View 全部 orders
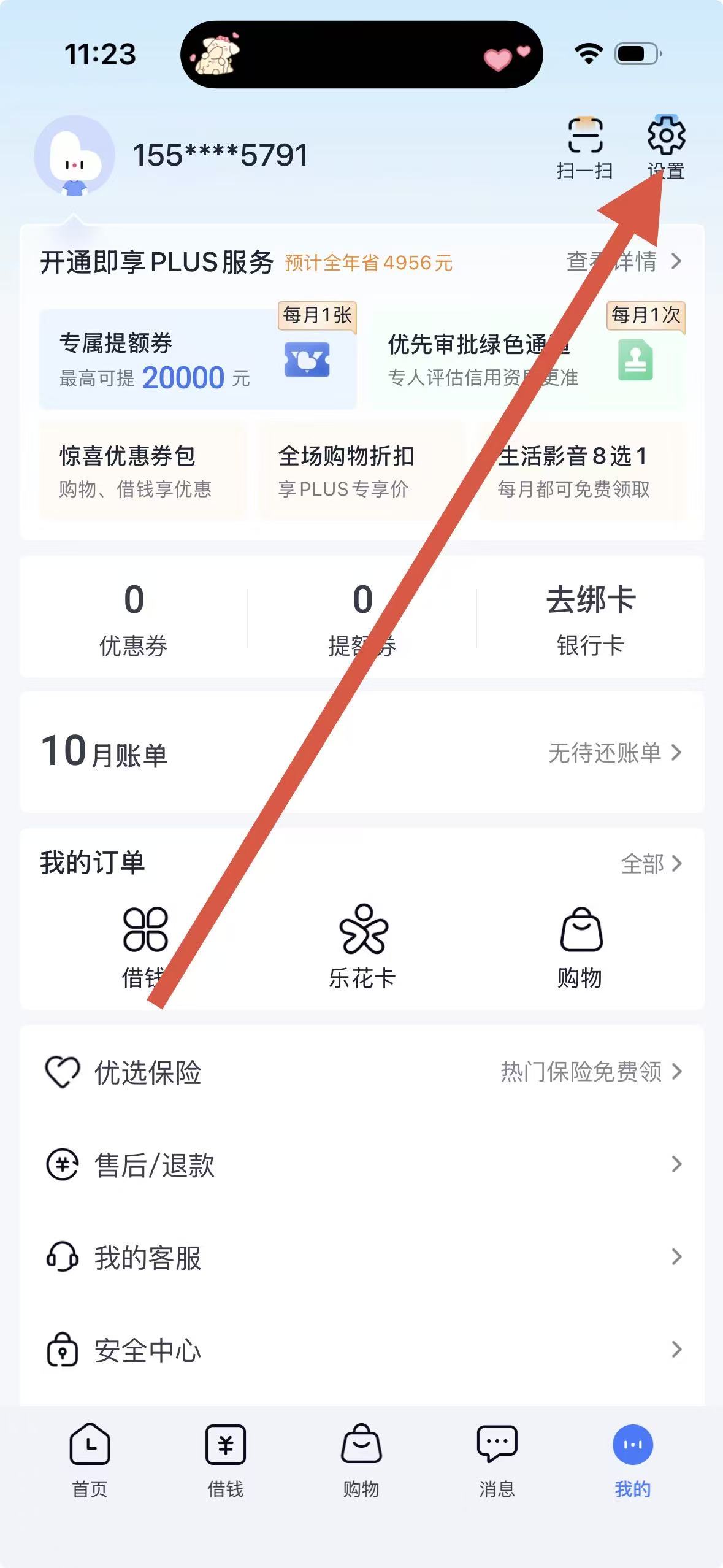723x1568 pixels. tap(651, 864)
